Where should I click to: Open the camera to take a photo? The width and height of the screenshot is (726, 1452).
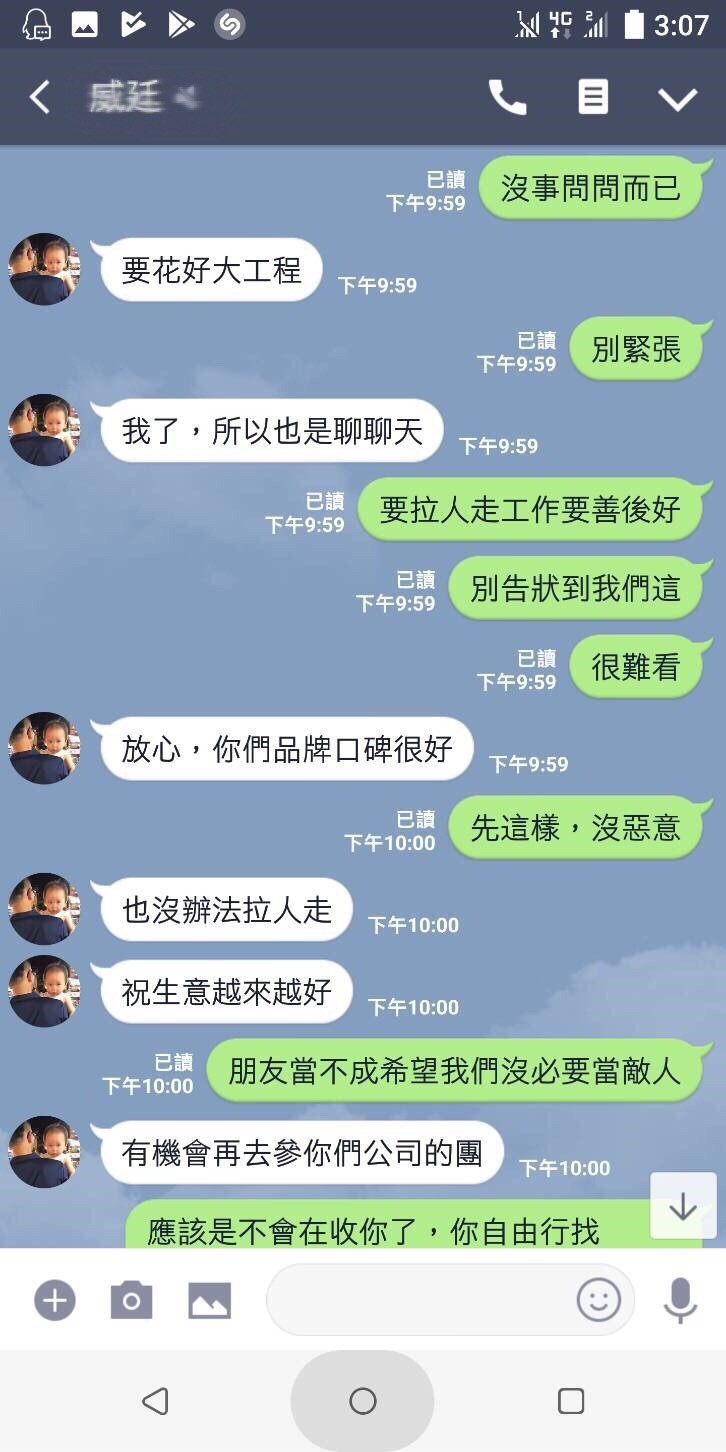(131, 1300)
